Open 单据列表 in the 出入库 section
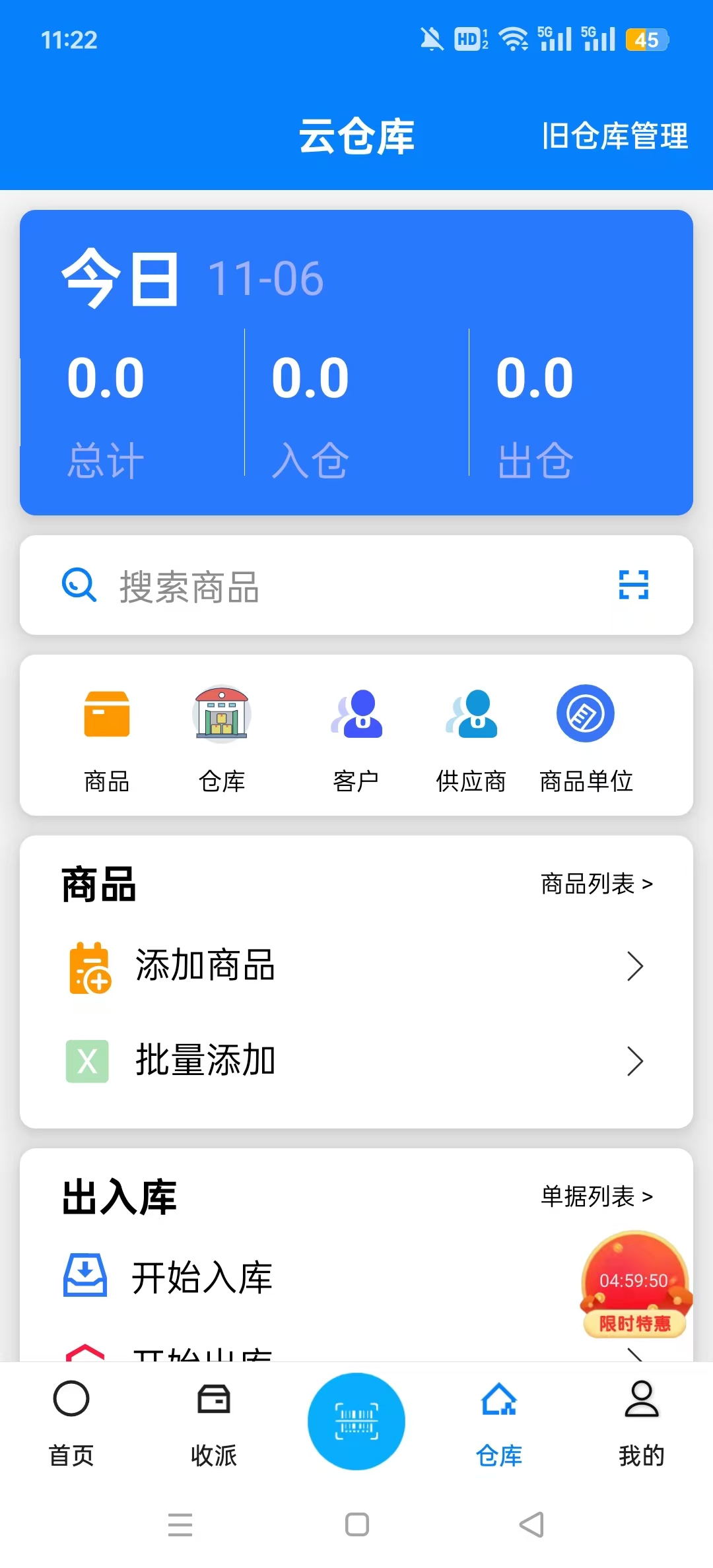The image size is (713, 1568). pos(596,1196)
